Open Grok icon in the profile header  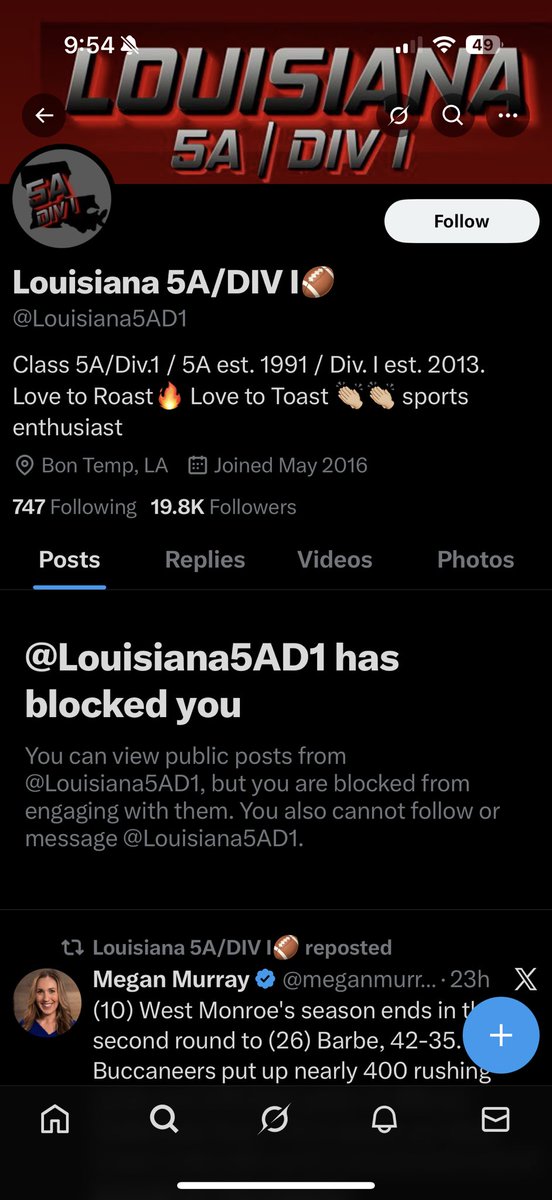click(x=398, y=116)
